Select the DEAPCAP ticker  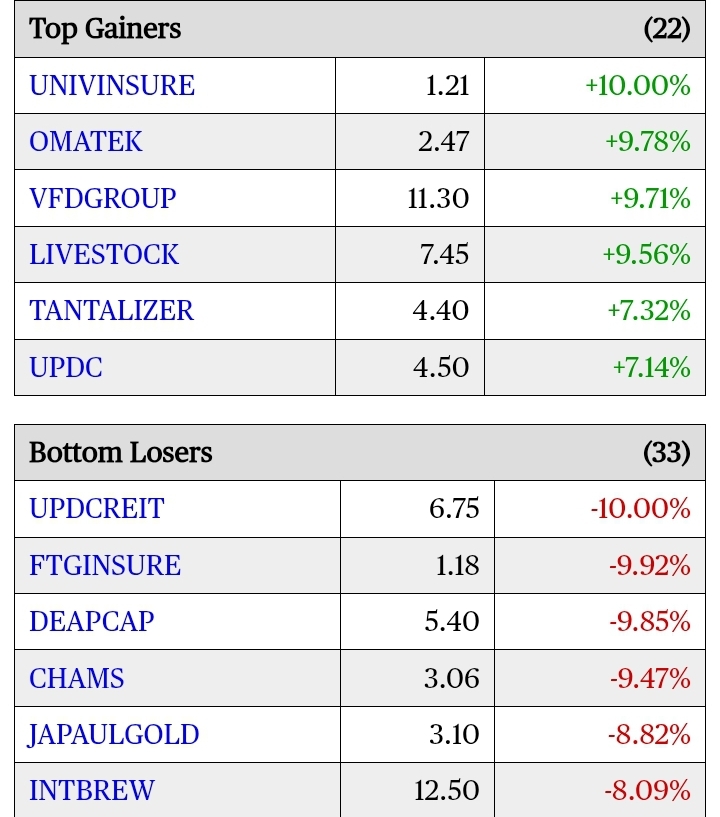[x=92, y=622]
